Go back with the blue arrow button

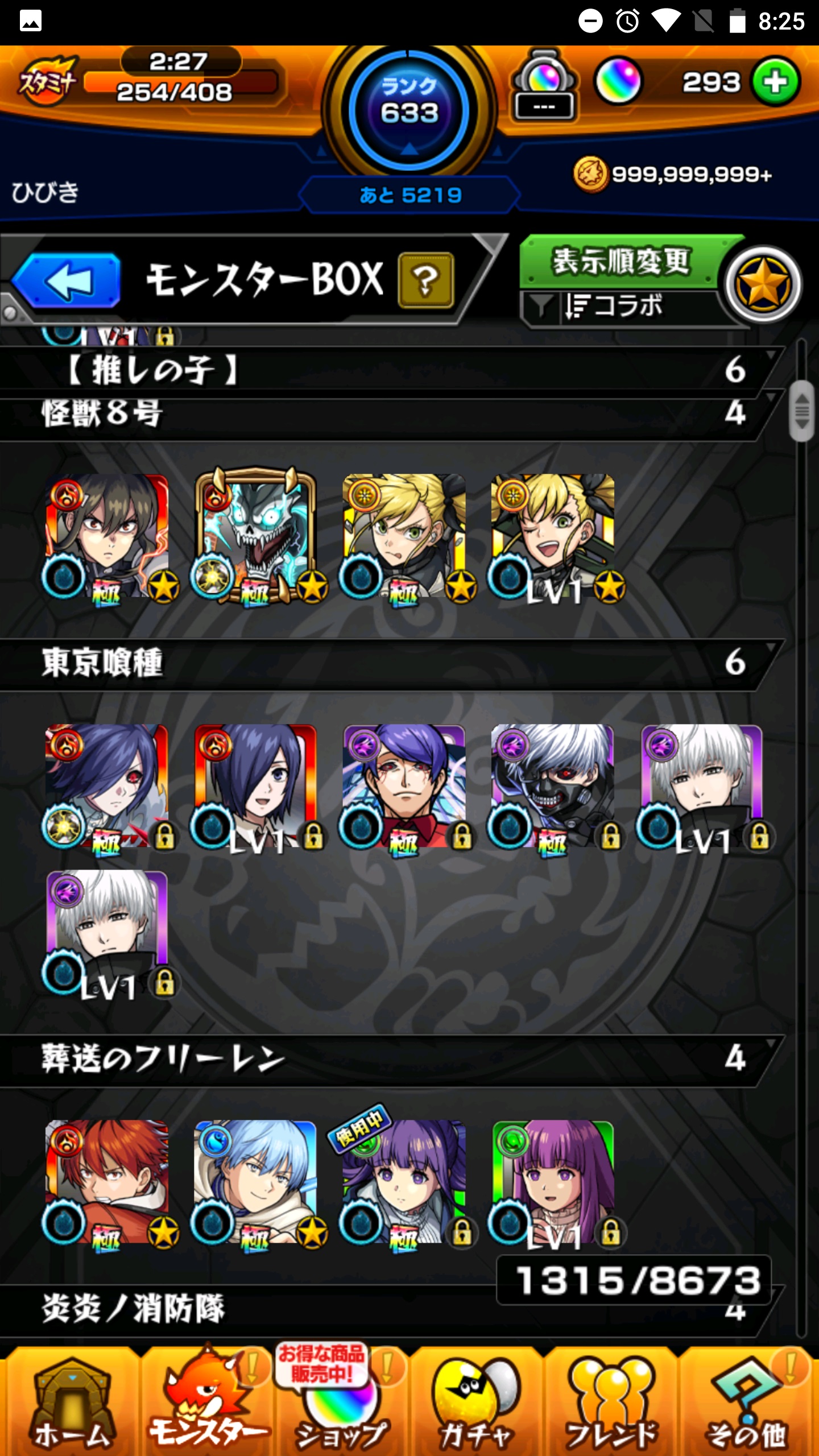pyautogui.click(x=67, y=280)
